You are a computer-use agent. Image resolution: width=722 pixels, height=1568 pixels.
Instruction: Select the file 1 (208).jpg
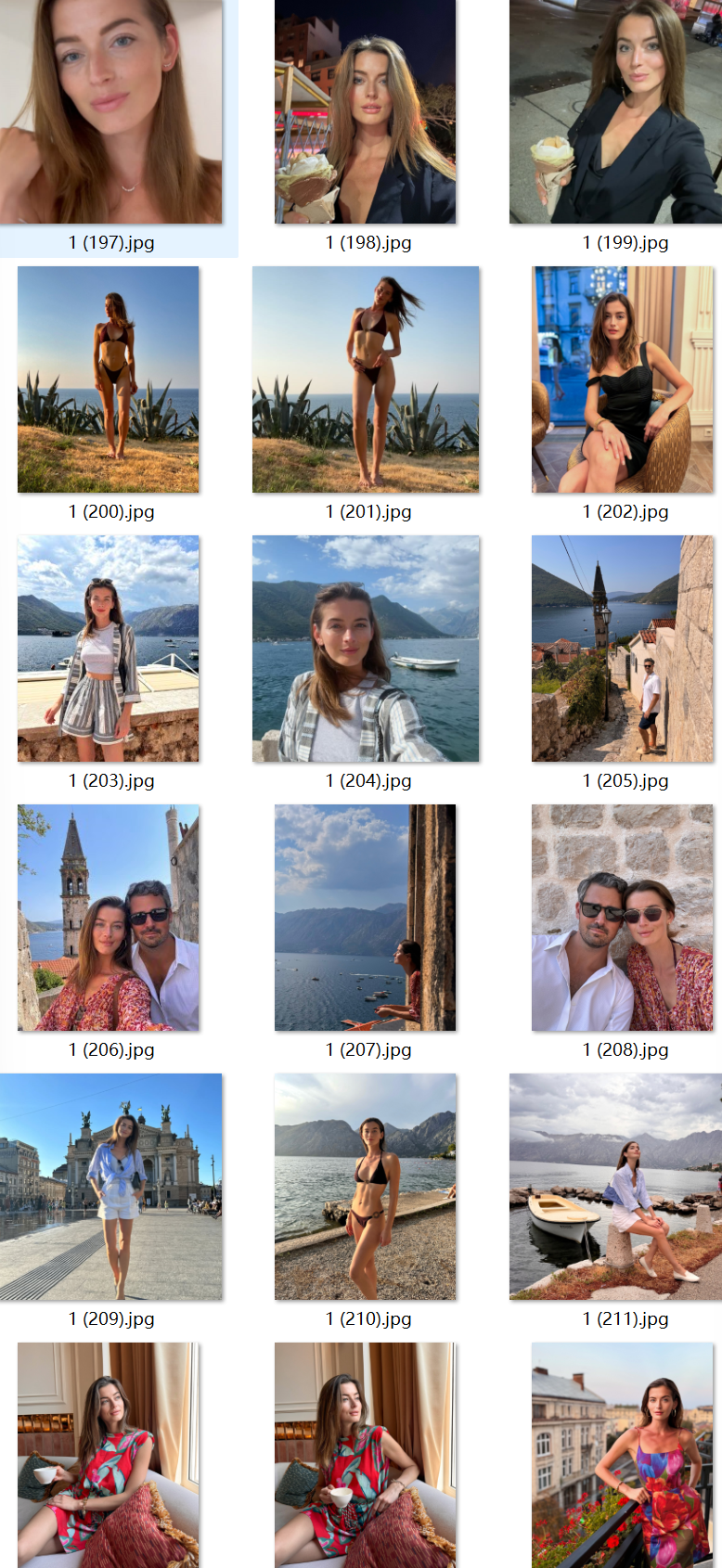coord(623,918)
